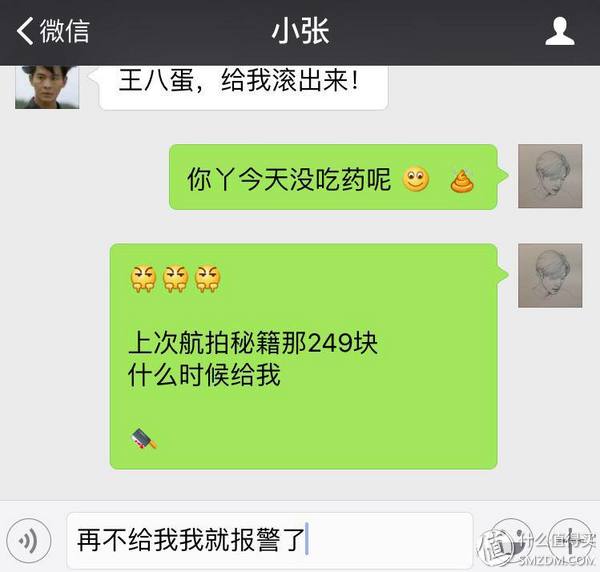The image size is (600, 572).
Task: Open my avatar beside 你丫今天没吃药呢 message
Action: [x=550, y=176]
